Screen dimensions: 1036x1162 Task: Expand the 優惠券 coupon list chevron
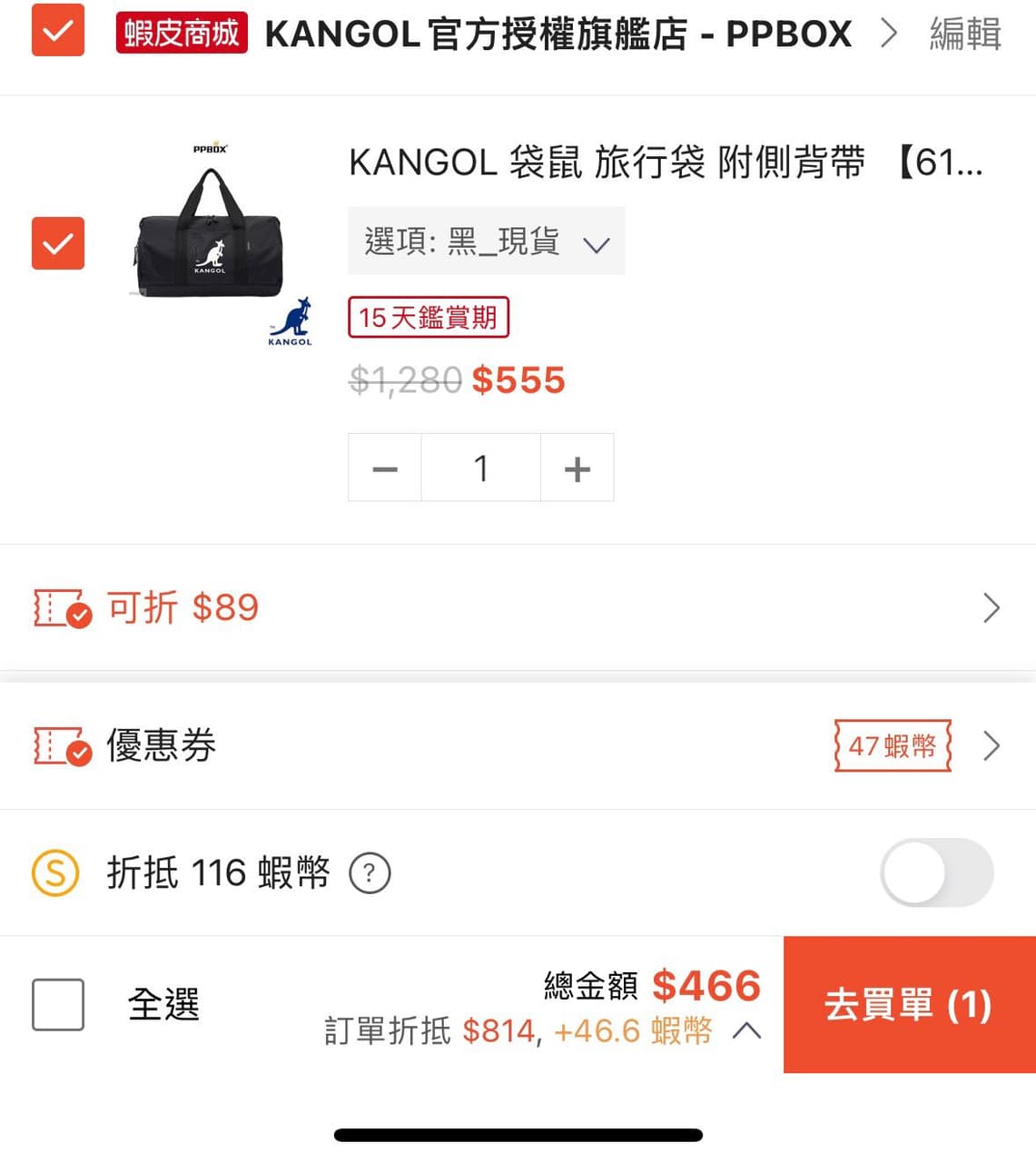click(992, 747)
